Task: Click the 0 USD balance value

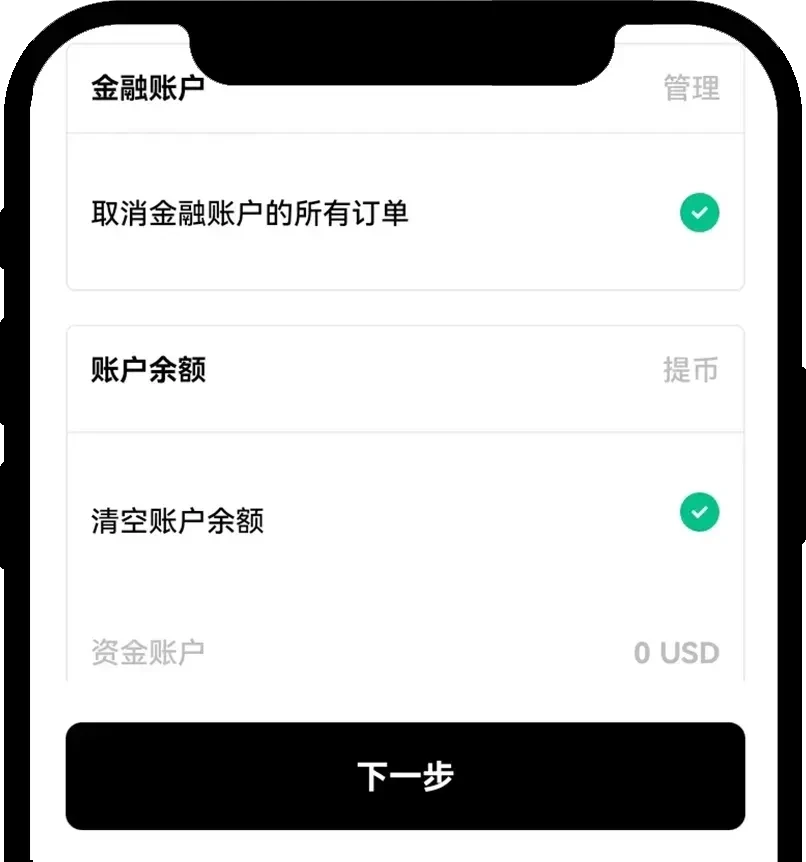Action: [678, 651]
